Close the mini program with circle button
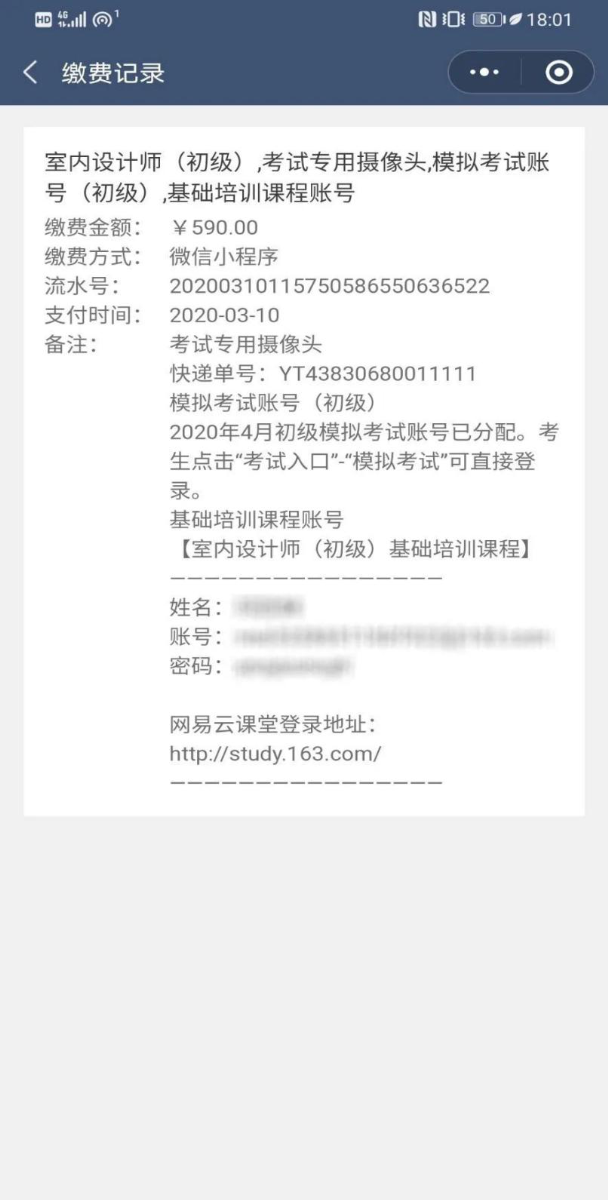 [x=559, y=73]
